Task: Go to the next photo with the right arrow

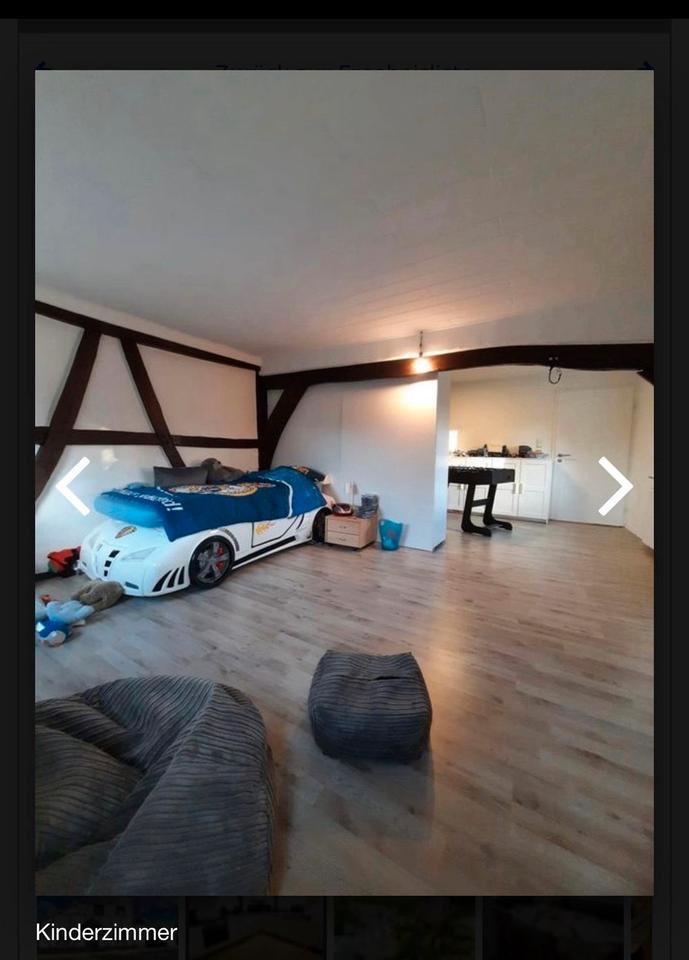Action: (x=615, y=486)
